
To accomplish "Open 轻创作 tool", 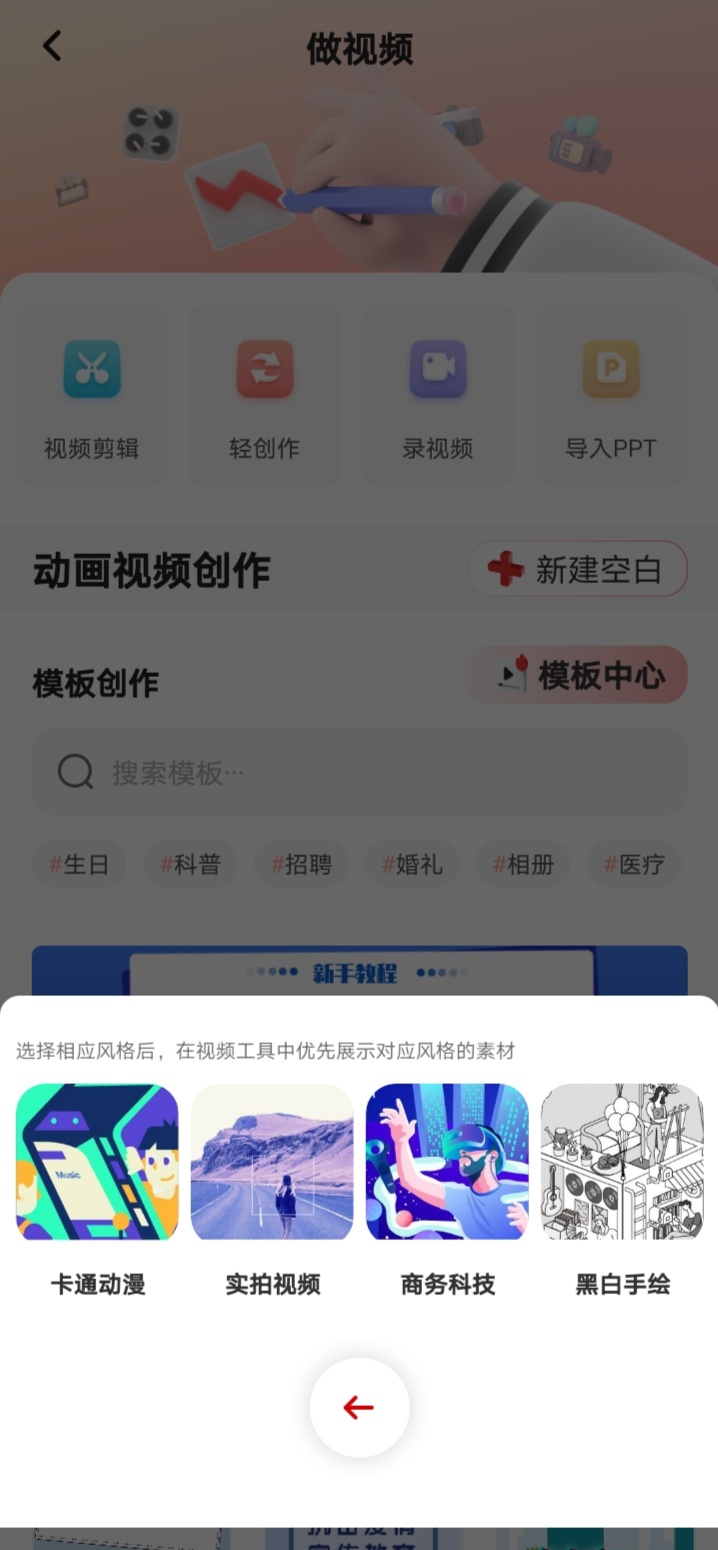I will 265,396.
